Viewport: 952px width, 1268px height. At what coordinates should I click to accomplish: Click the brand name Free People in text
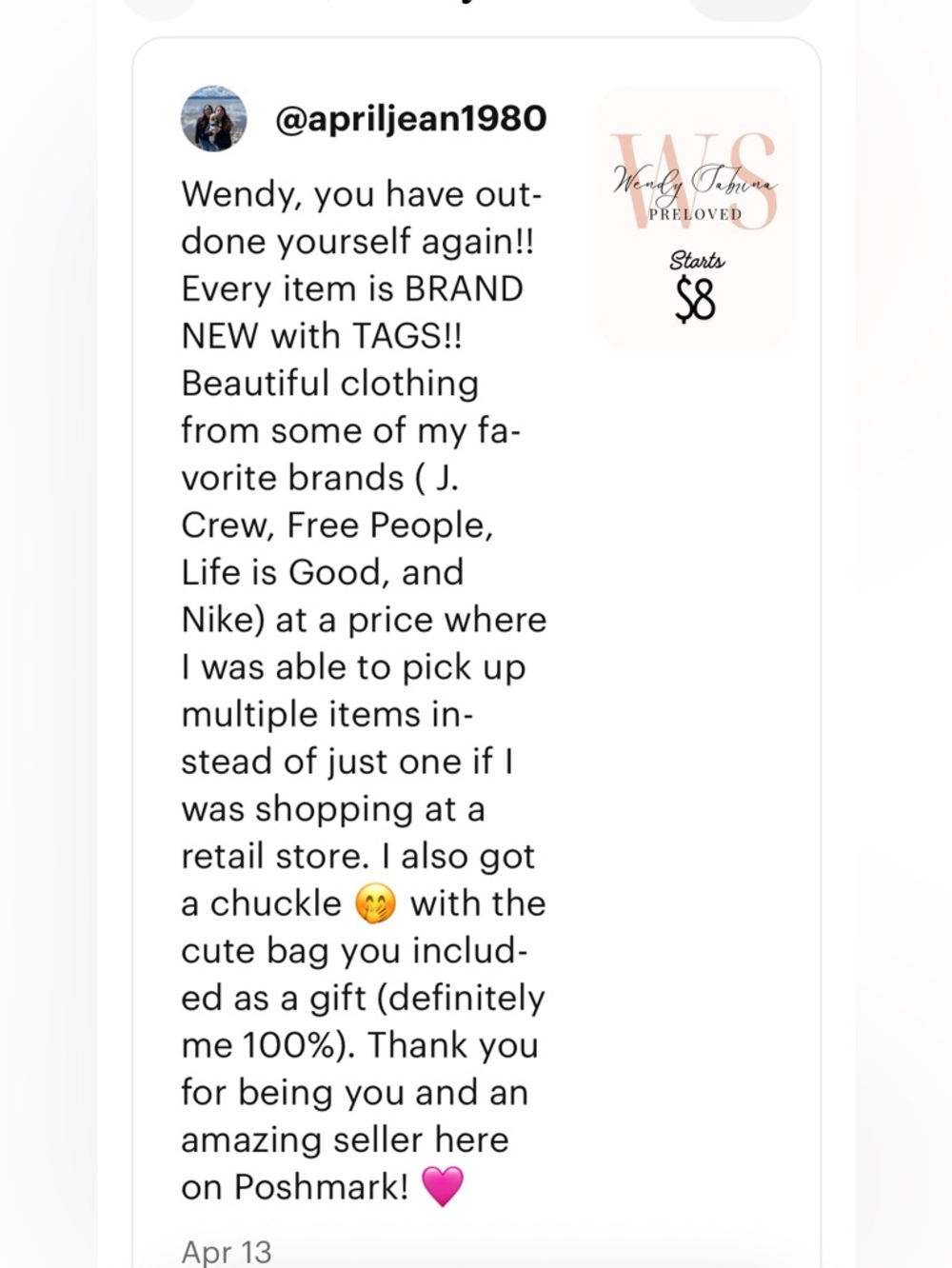coord(385,525)
